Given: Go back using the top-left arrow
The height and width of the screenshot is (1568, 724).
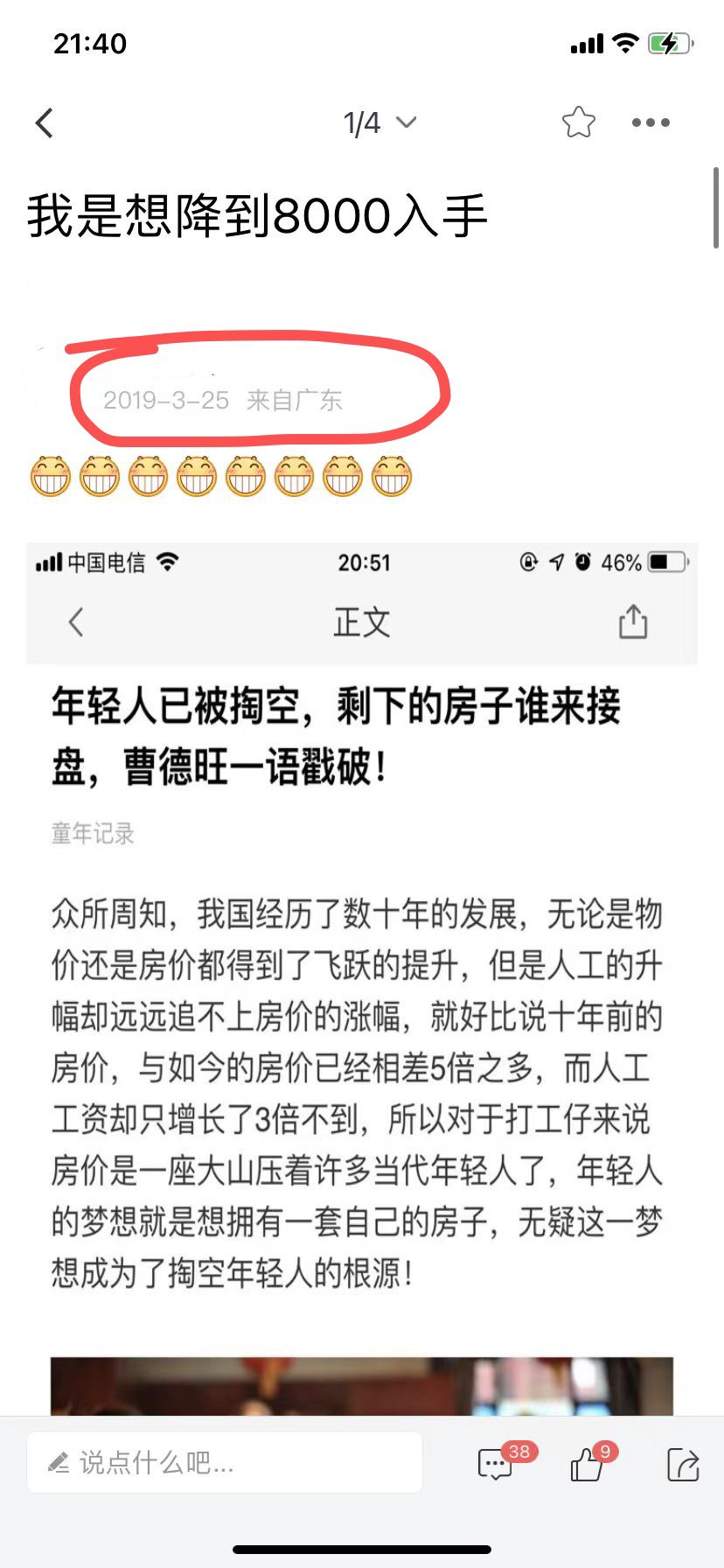Looking at the screenshot, I should pos(45,123).
